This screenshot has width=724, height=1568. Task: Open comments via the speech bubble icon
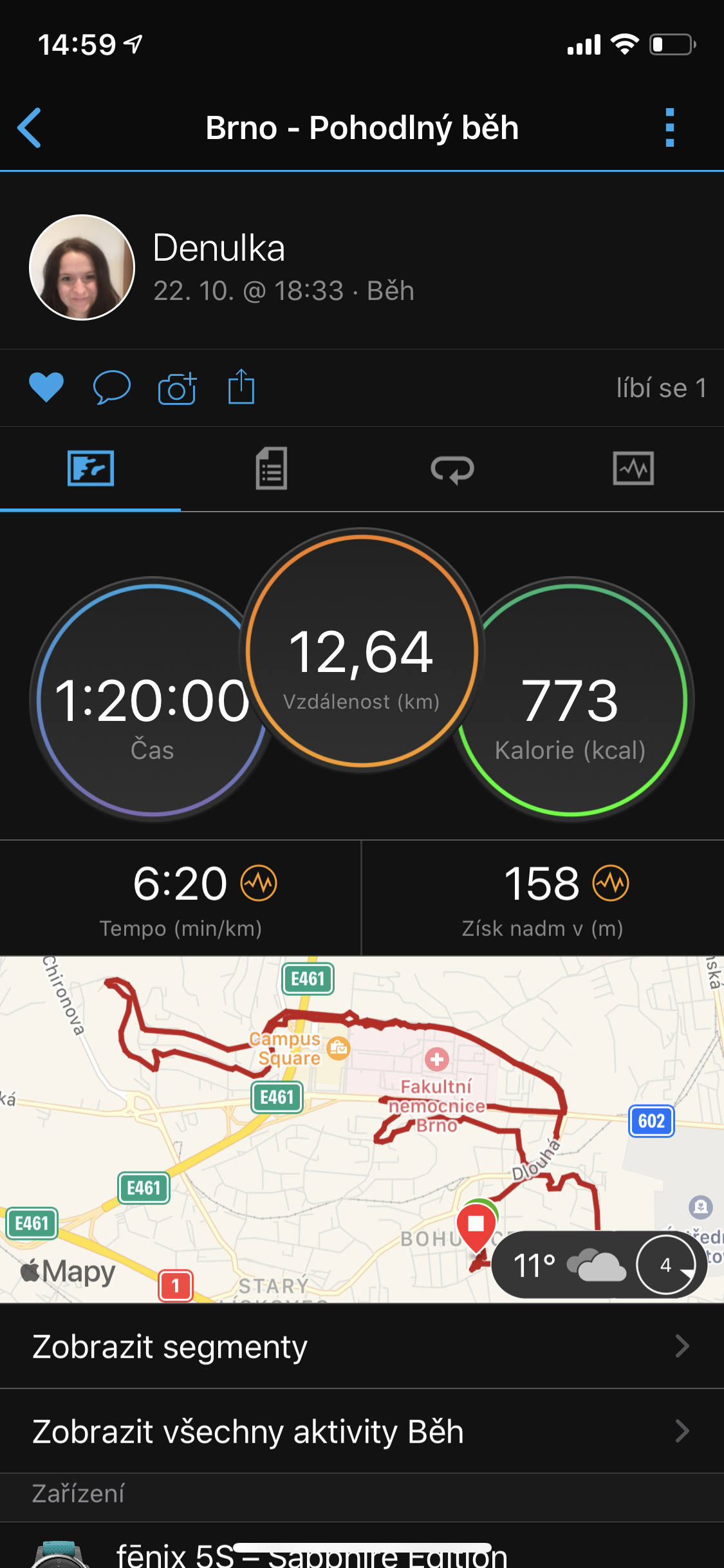(112, 387)
